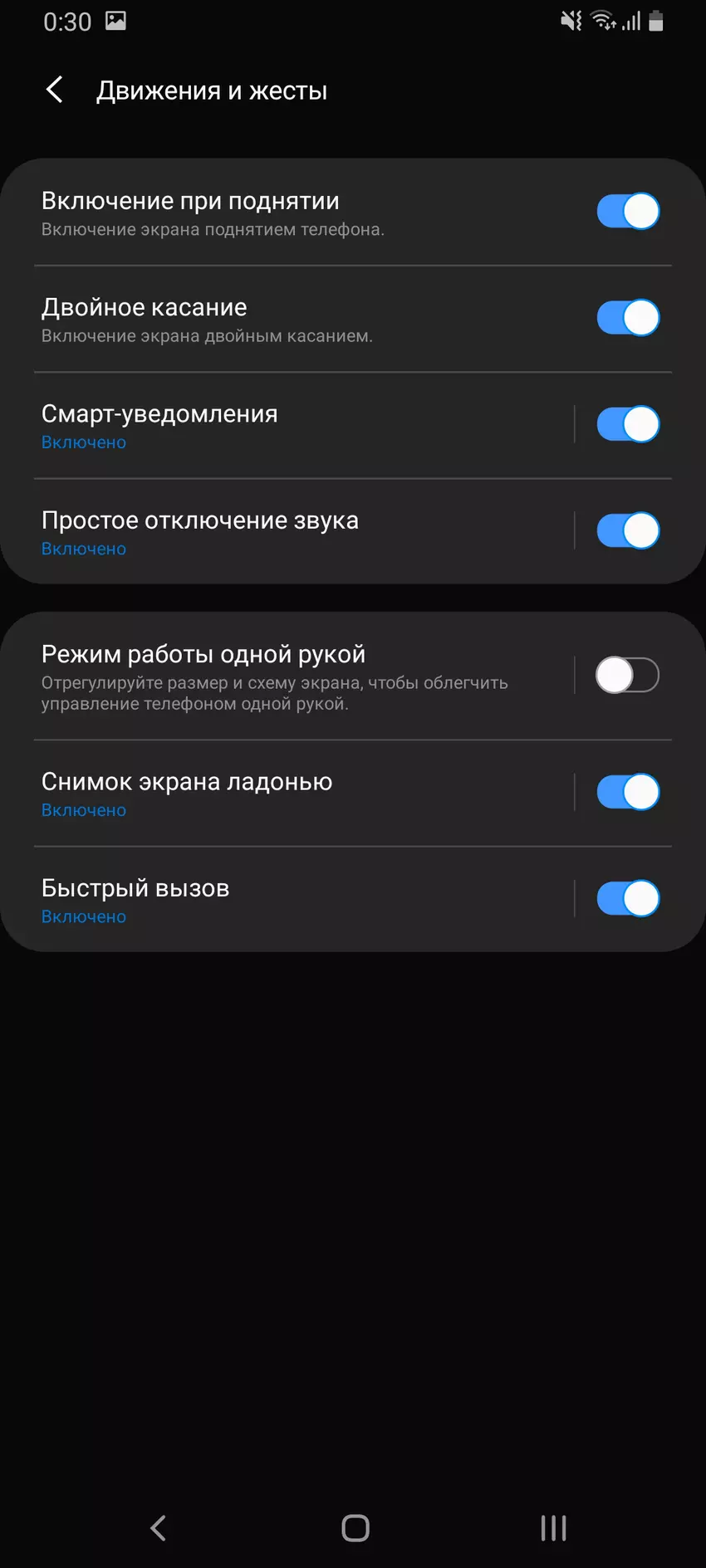The image size is (706, 1568).
Task: Go back from Движения и жесты
Action: (55, 90)
